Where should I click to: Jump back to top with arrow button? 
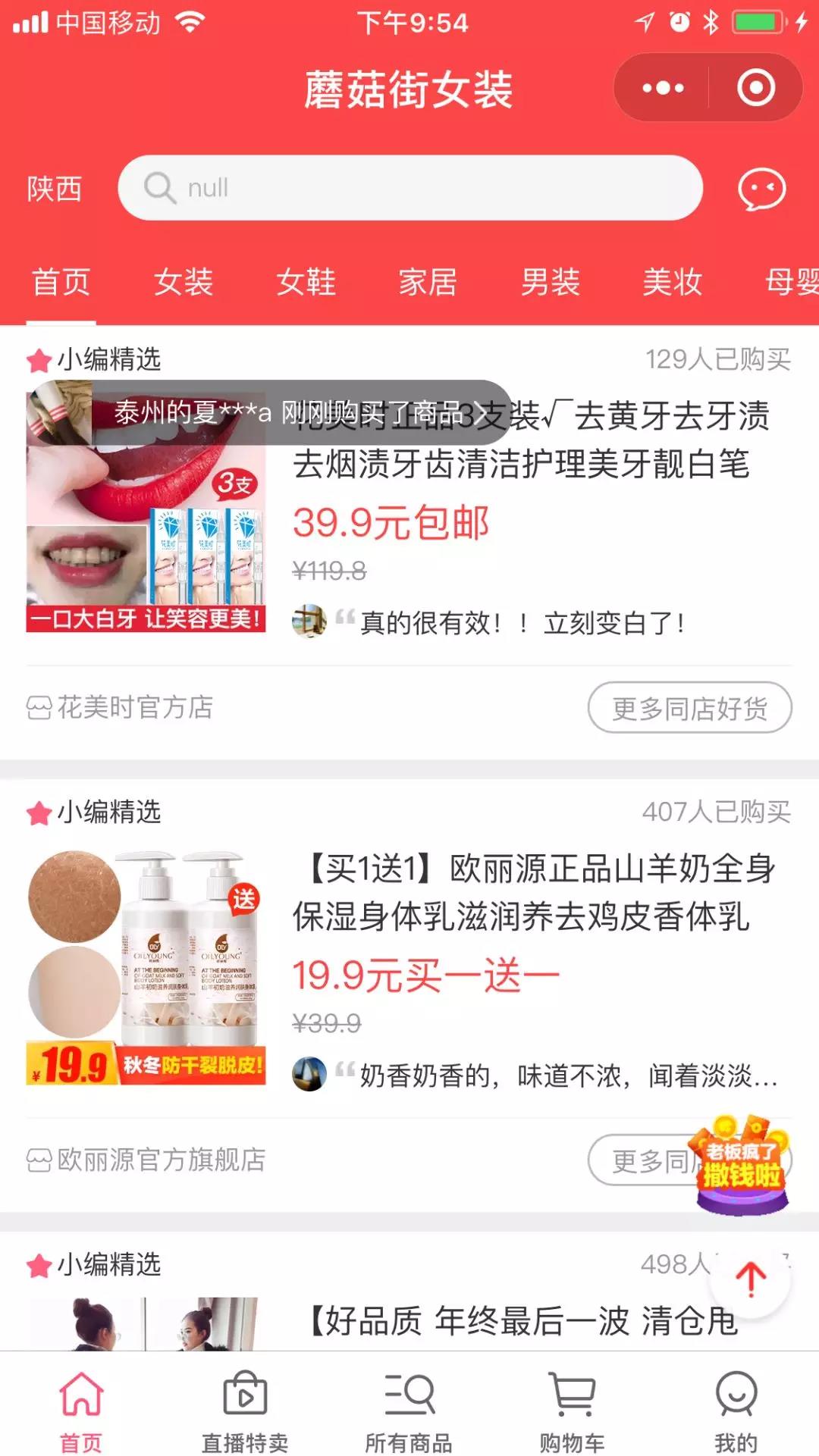tap(750, 1279)
